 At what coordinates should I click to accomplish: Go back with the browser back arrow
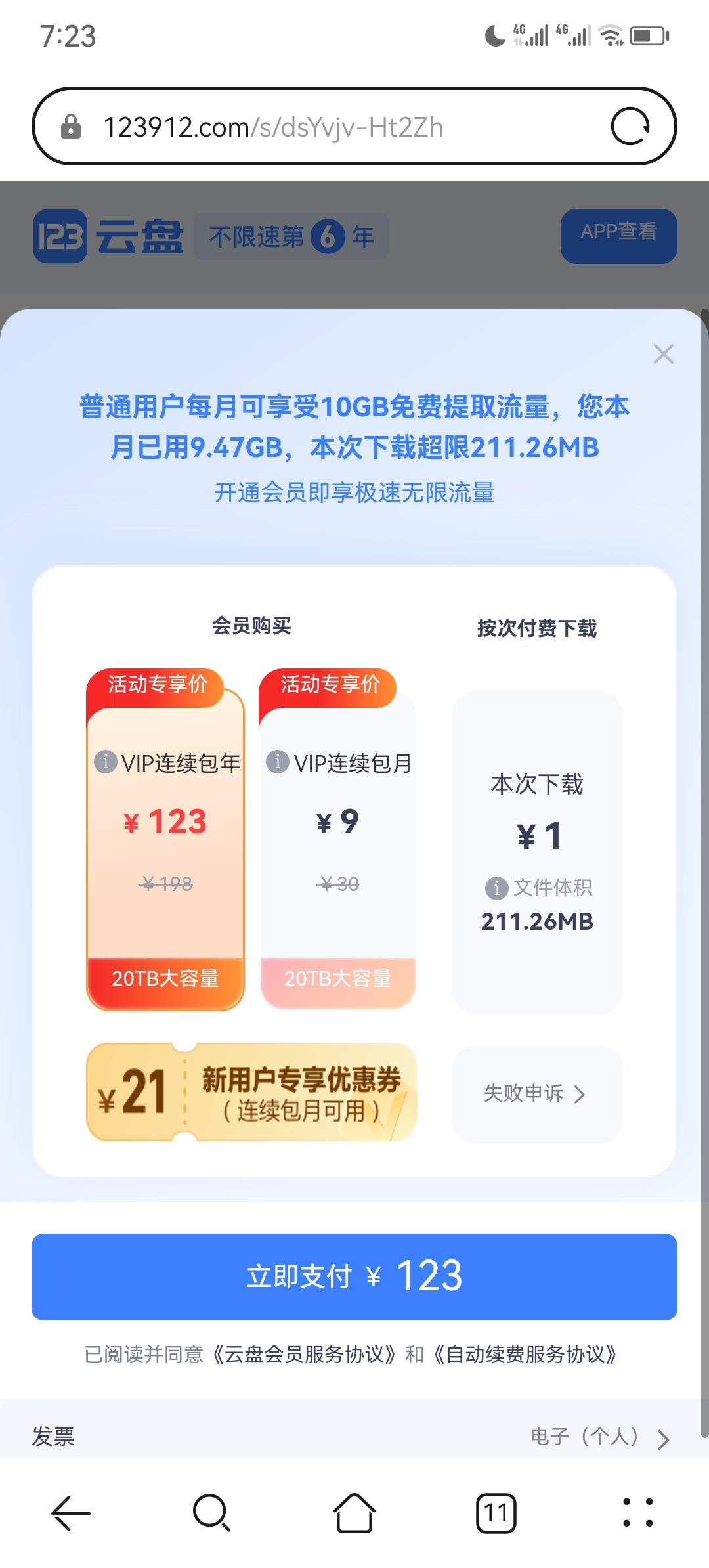(x=71, y=1513)
